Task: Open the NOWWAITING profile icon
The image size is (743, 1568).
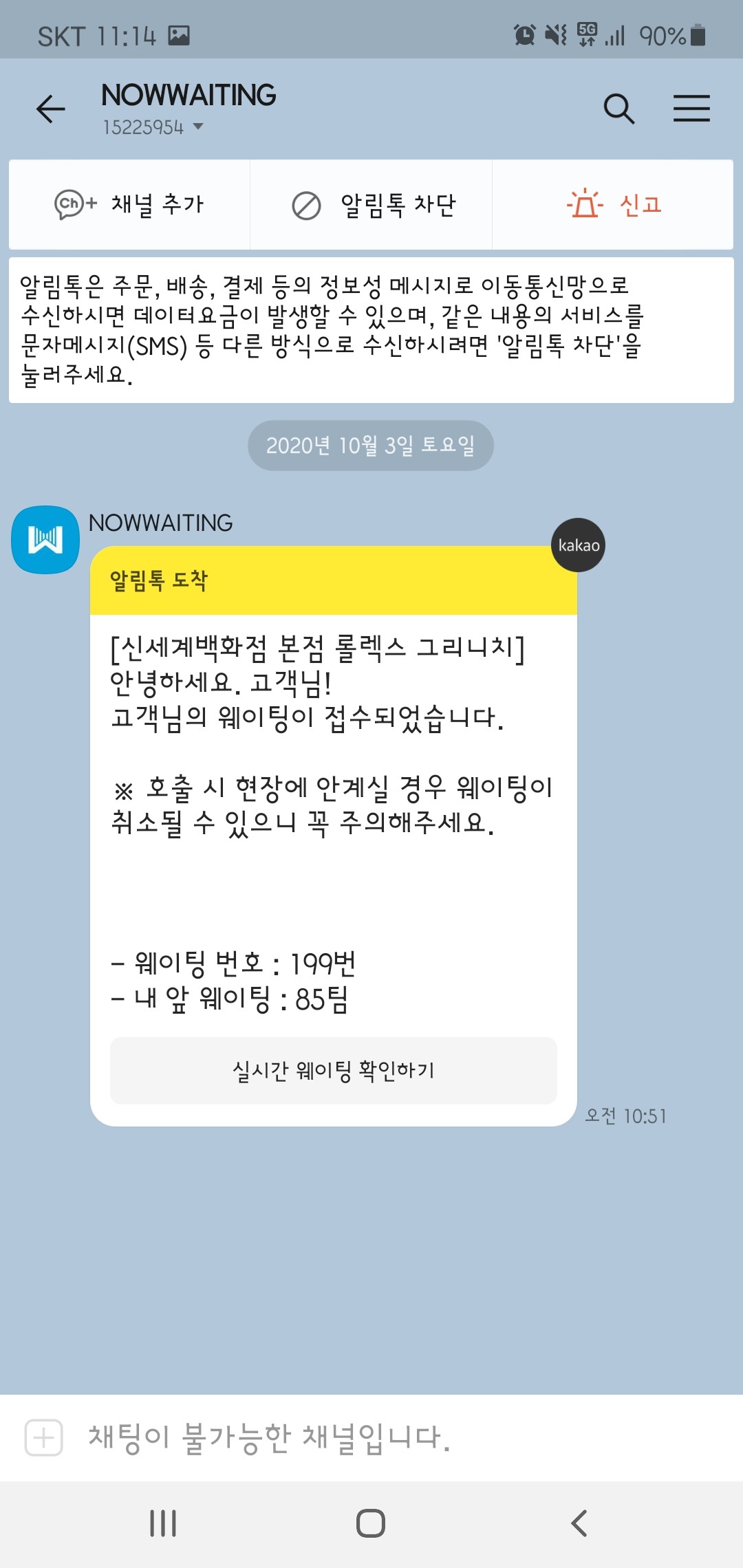Action: click(45, 540)
